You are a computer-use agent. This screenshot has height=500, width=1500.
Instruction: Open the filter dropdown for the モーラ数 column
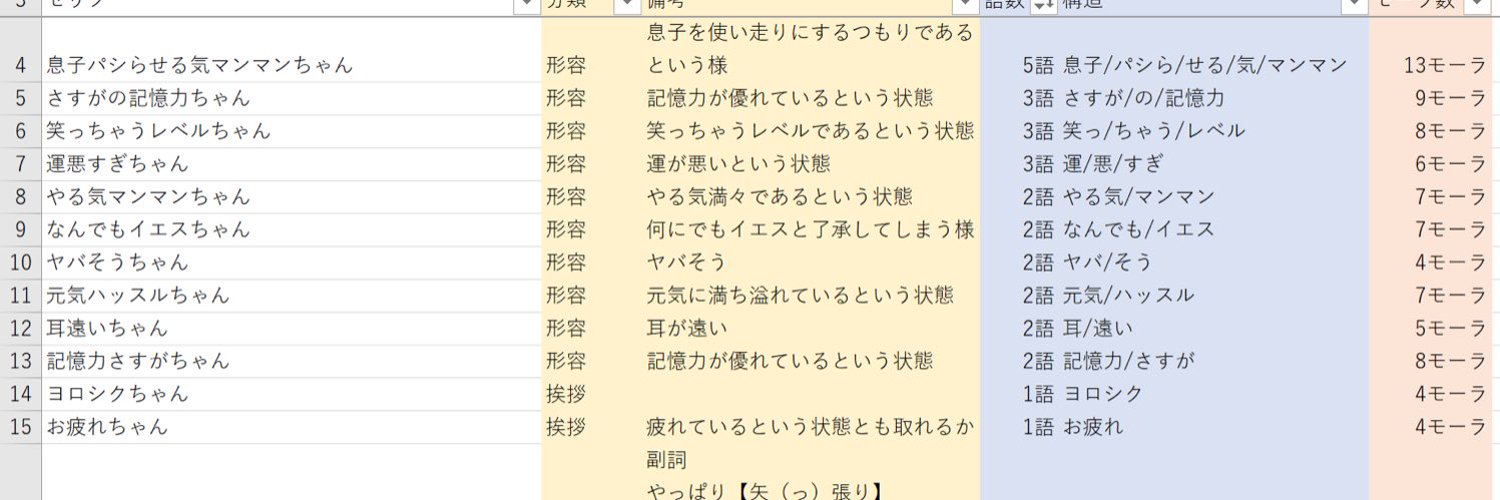(x=1477, y=5)
